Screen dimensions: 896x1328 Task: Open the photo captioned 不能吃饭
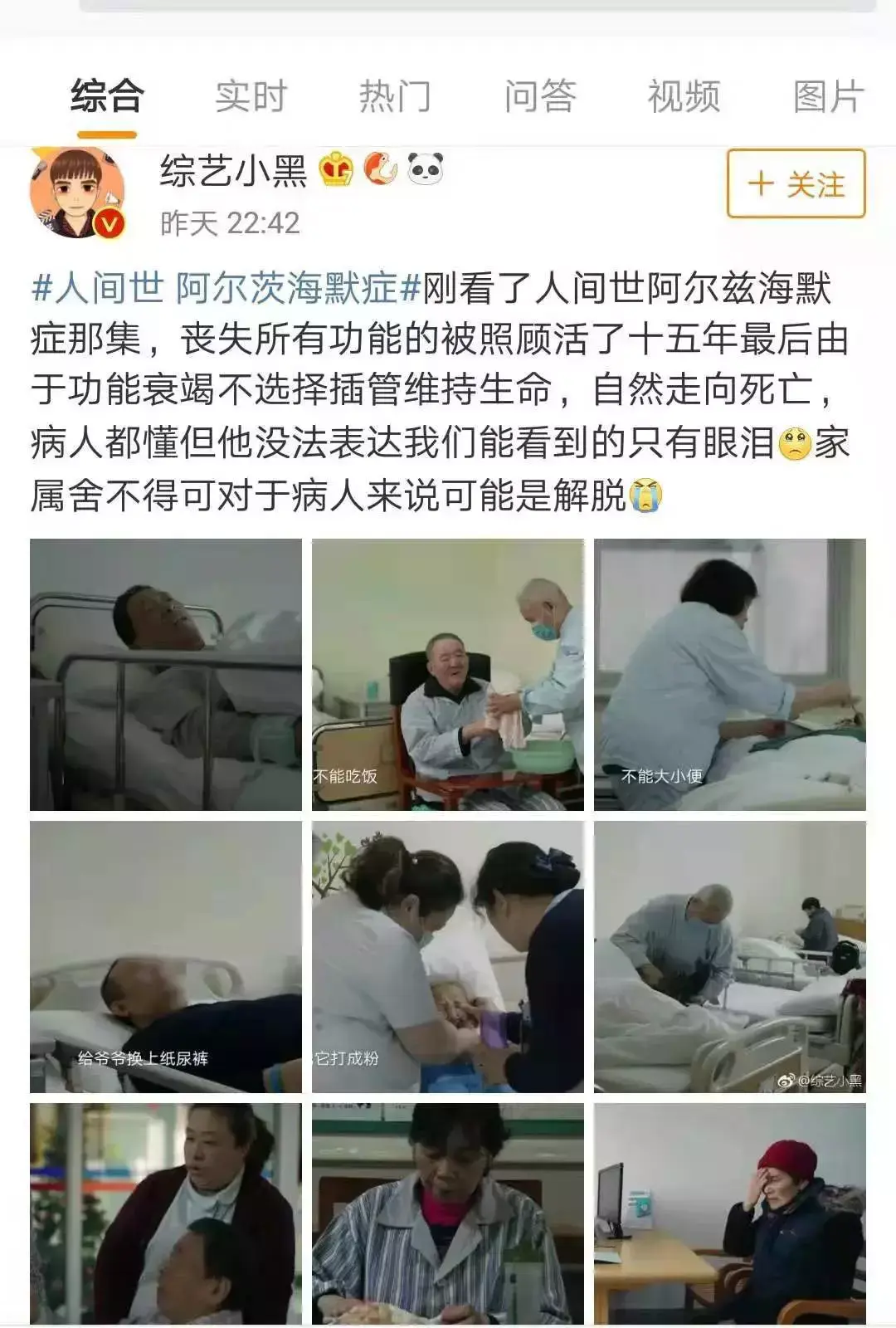tap(447, 674)
